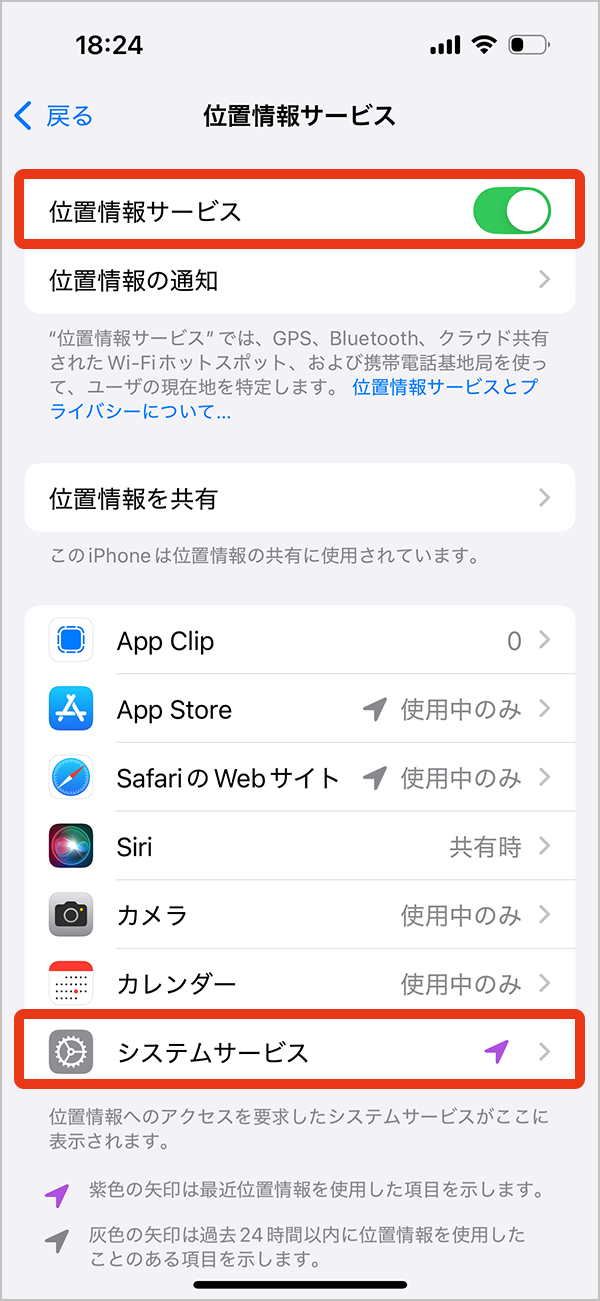Open システムサービス
Image resolution: width=600 pixels, height=1301 pixels.
[300, 1052]
